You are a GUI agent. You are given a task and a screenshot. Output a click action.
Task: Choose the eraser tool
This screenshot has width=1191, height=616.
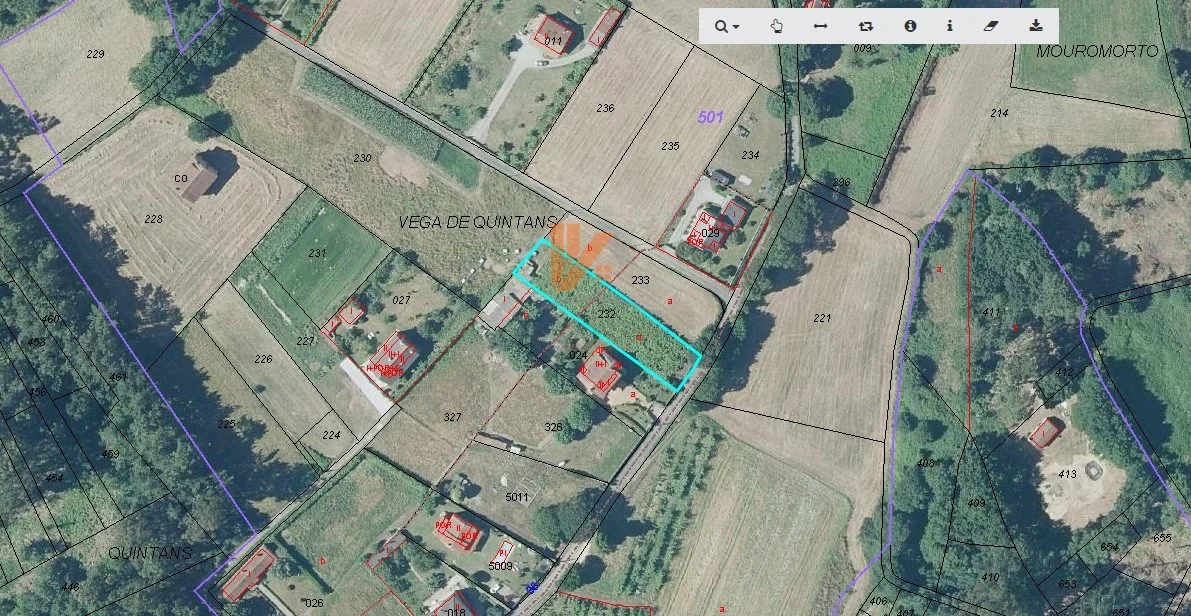pyautogui.click(x=991, y=26)
